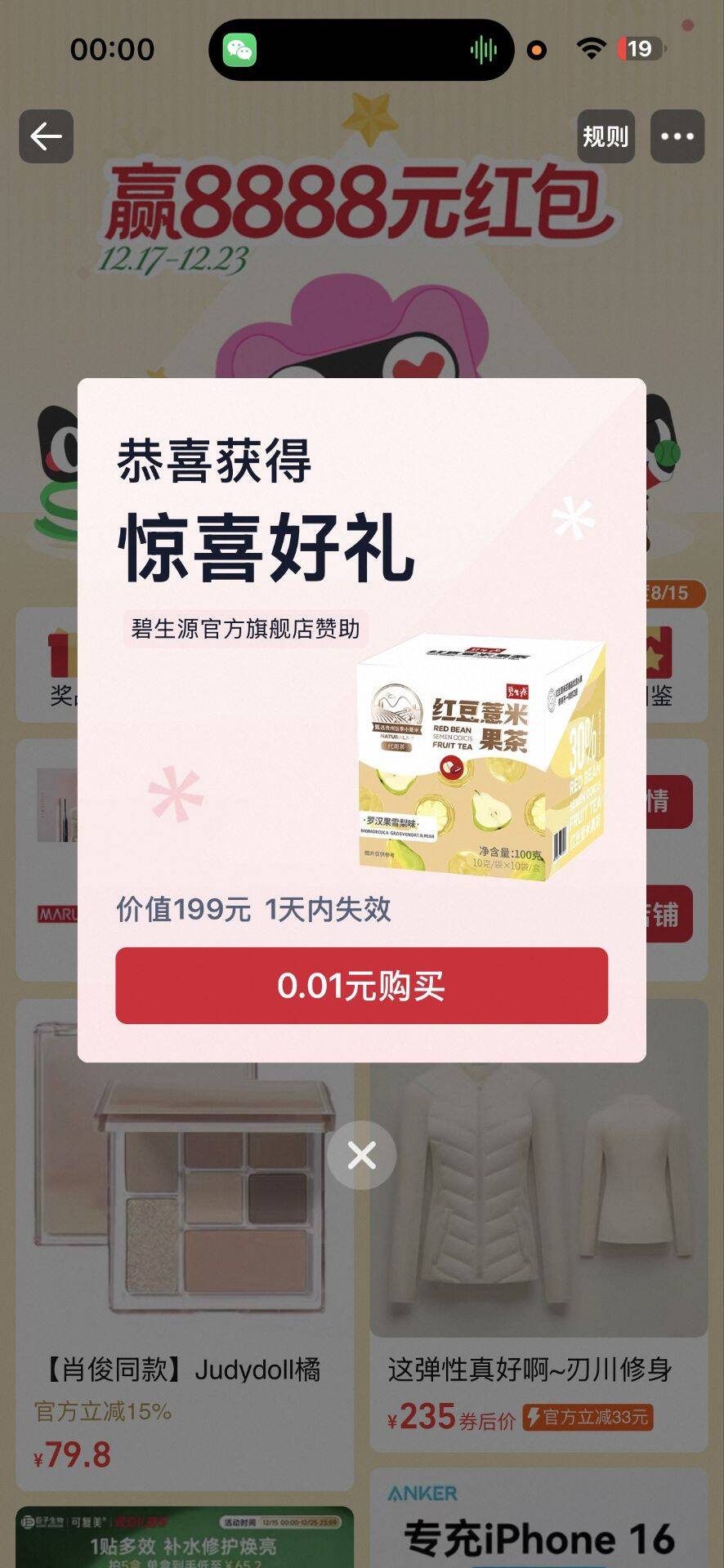This screenshot has width=724, height=1568.
Task: Dismiss the prize popup
Action: tap(361, 1155)
